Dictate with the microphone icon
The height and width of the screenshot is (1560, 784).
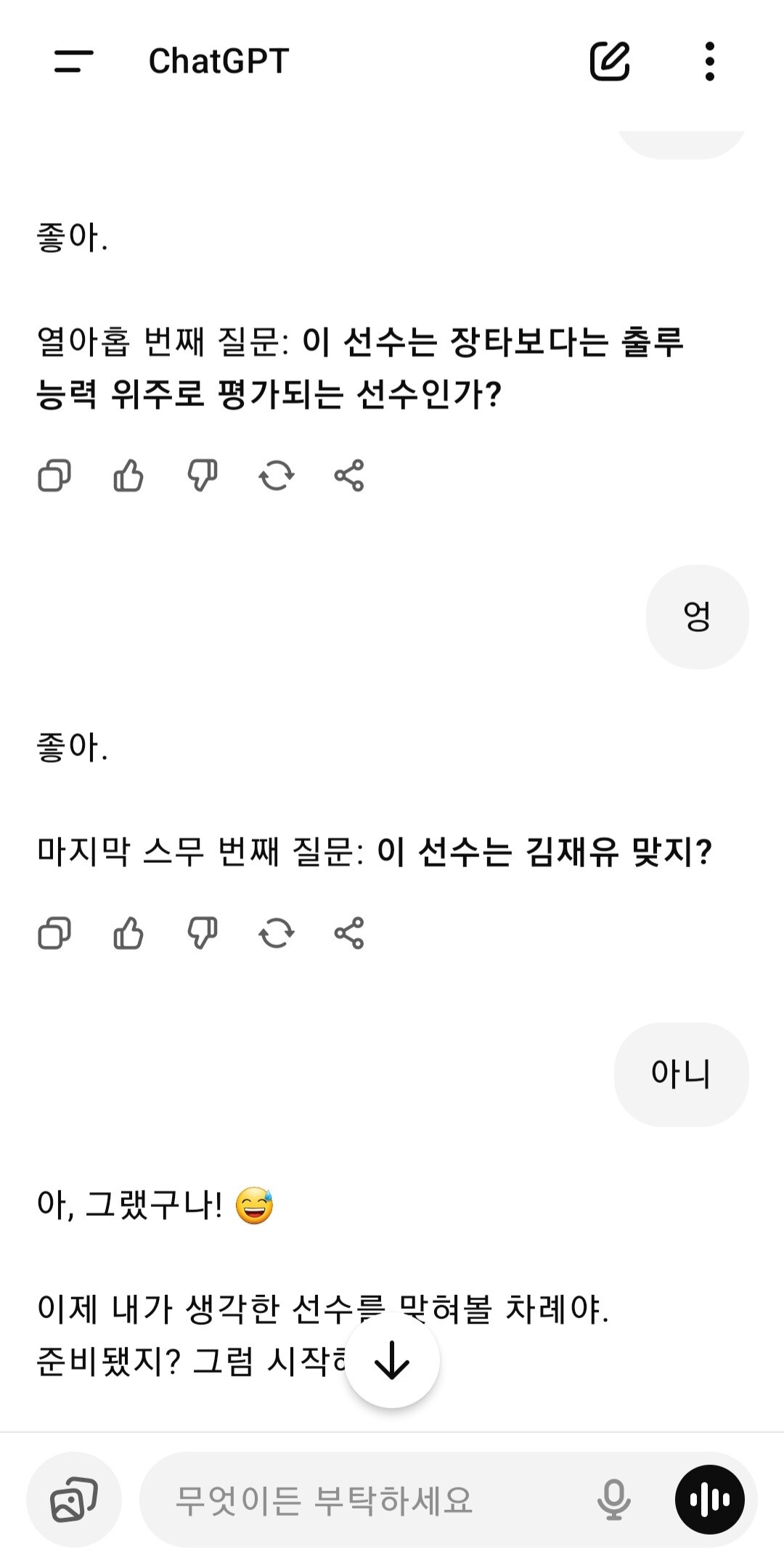tap(613, 1500)
